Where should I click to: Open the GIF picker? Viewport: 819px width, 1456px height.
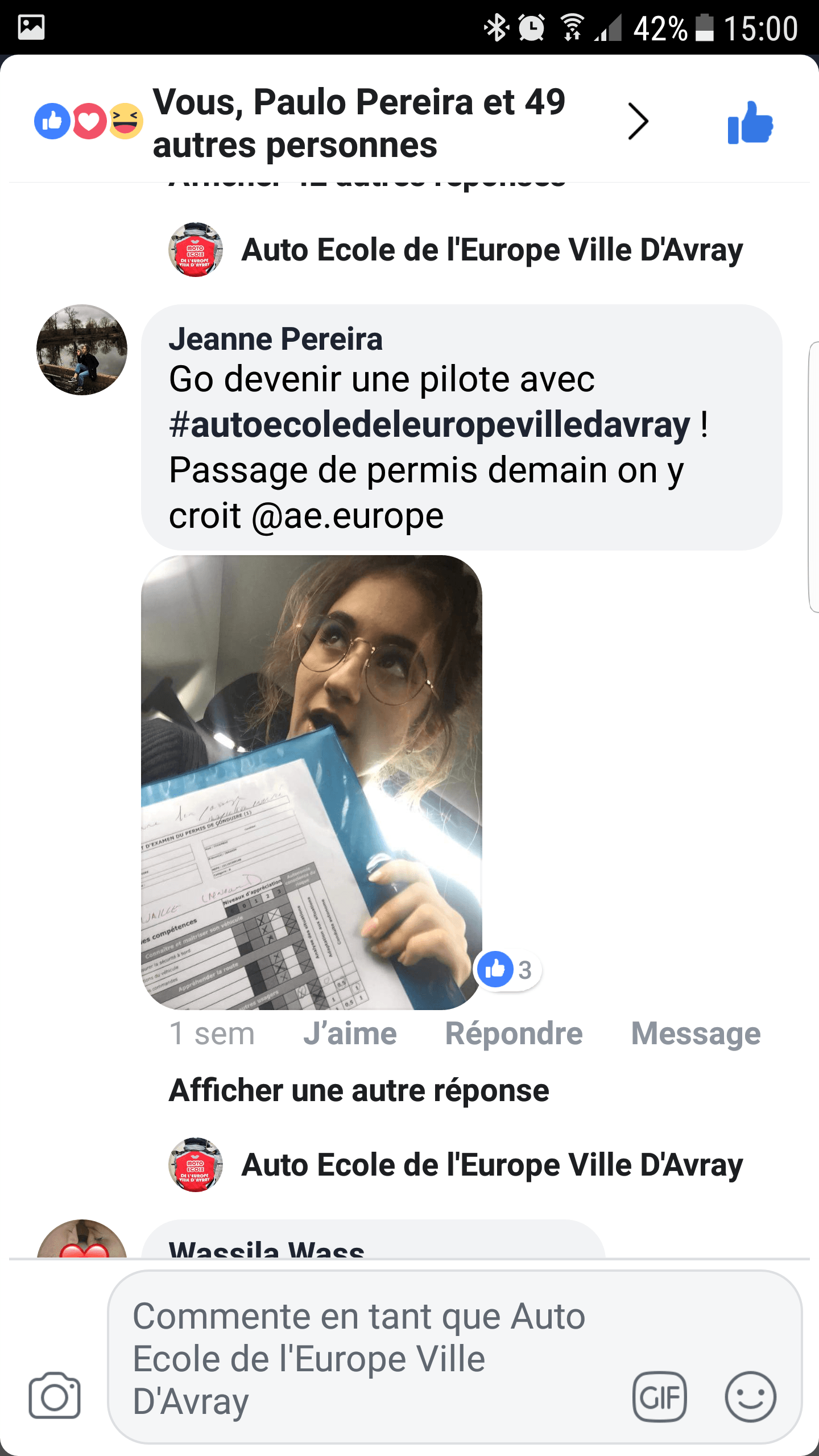(660, 1396)
